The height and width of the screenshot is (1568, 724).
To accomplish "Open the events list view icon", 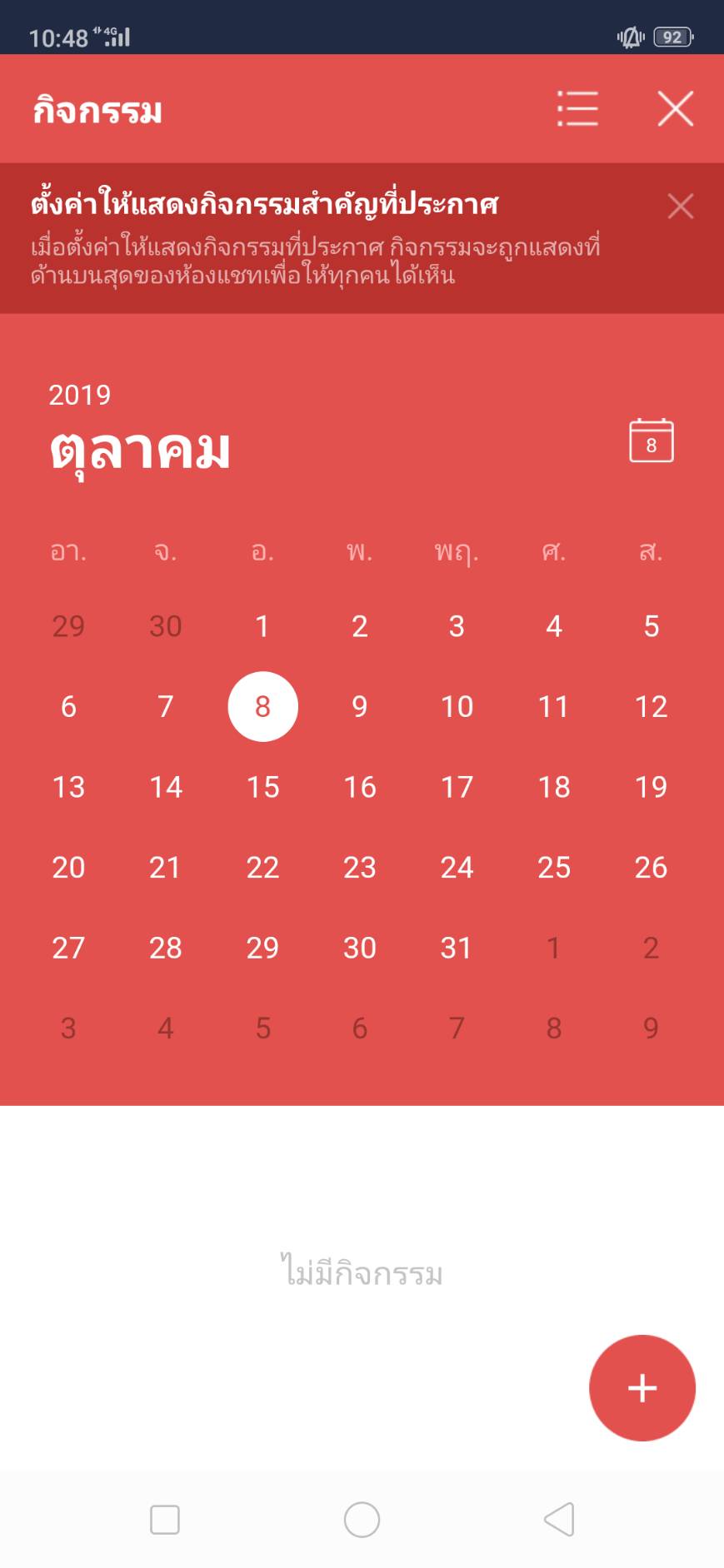I will coord(577,109).
